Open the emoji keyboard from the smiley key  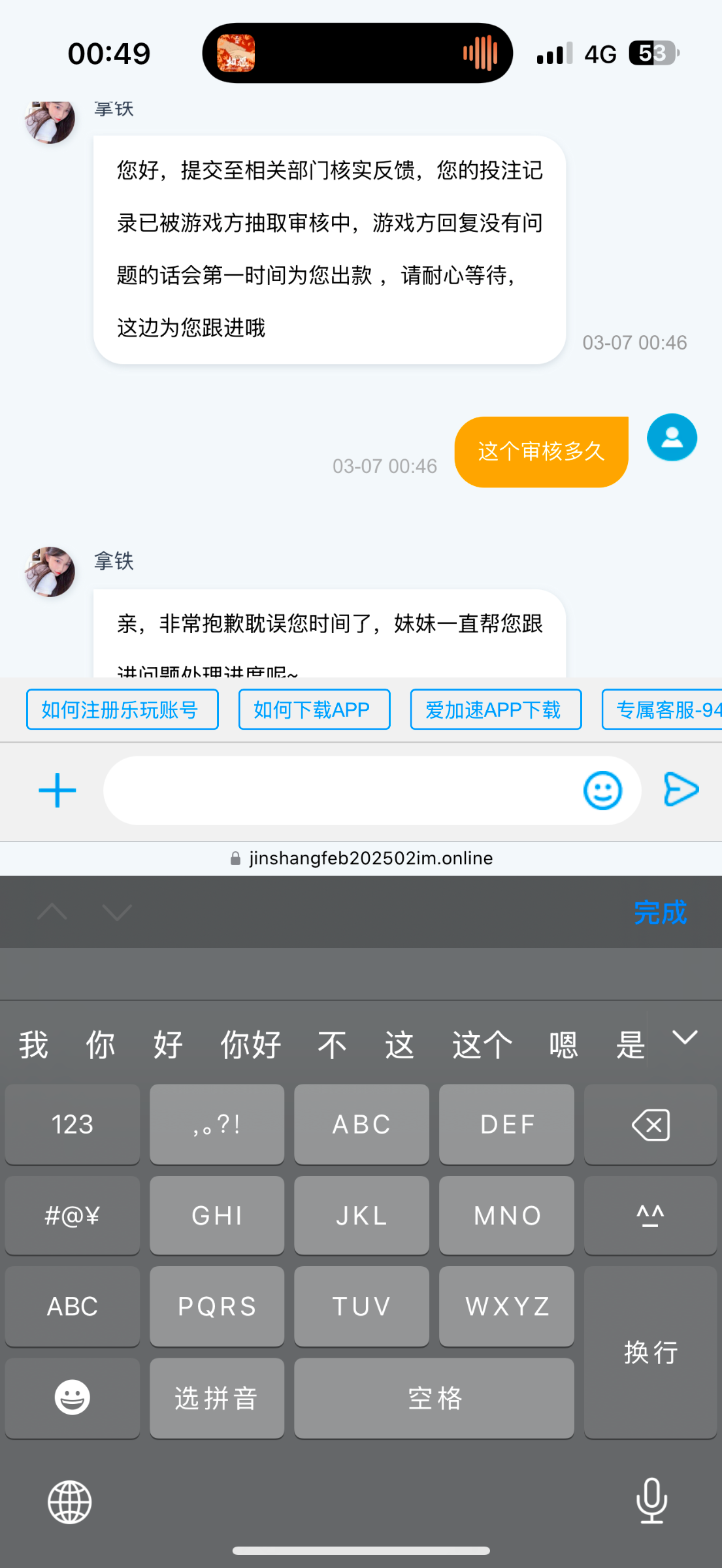[x=72, y=1399]
